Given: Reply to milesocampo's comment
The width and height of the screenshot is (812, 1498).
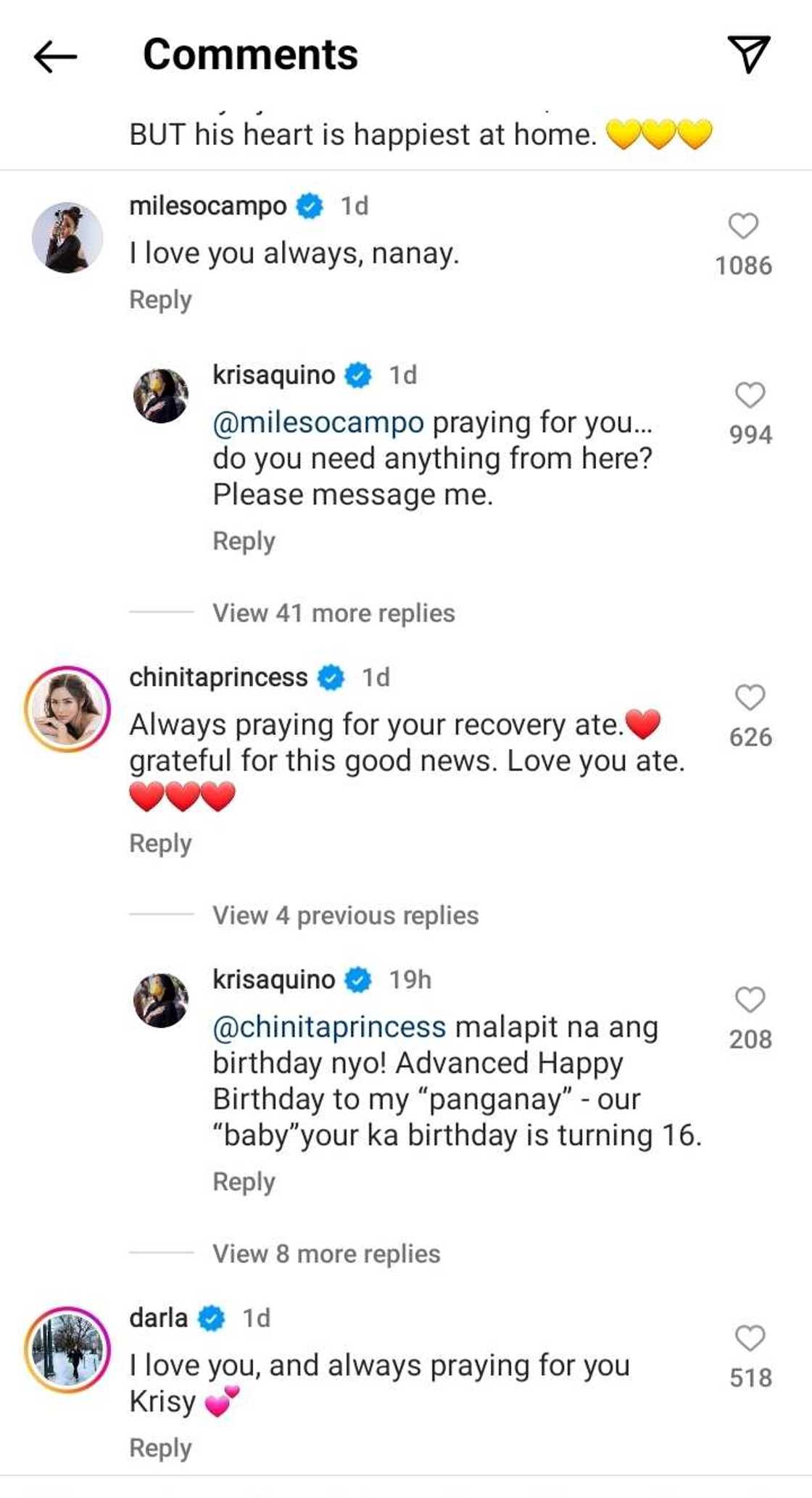Looking at the screenshot, I should tap(160, 299).
